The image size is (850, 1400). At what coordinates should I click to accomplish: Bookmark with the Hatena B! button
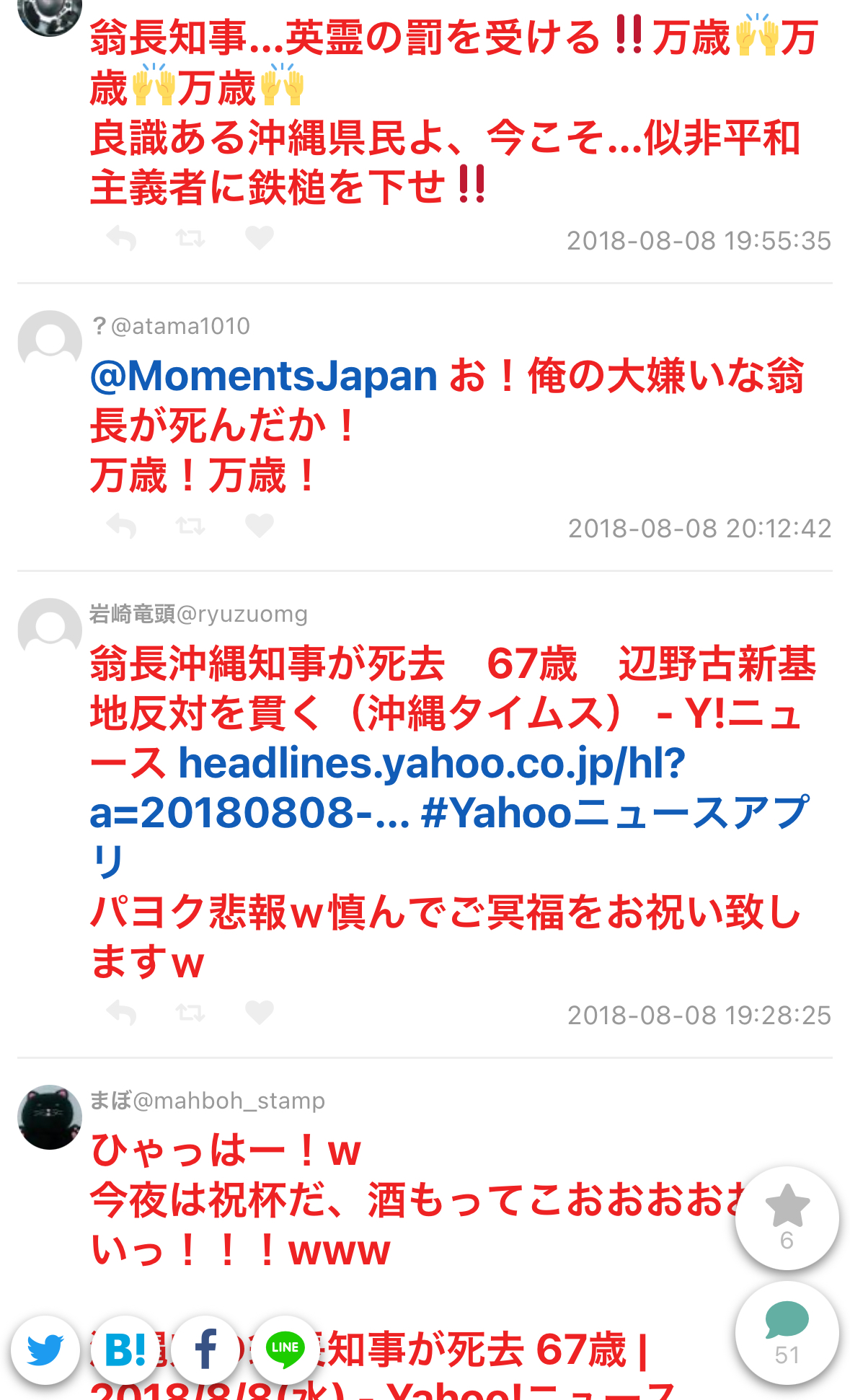(x=125, y=1350)
